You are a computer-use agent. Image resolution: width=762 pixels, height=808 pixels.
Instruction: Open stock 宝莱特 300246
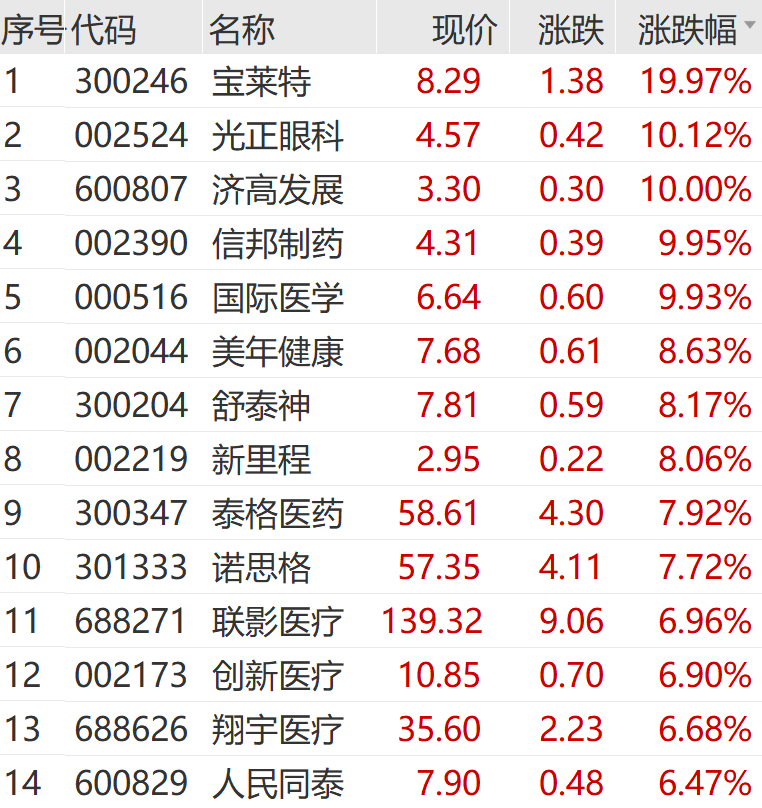pos(261,82)
